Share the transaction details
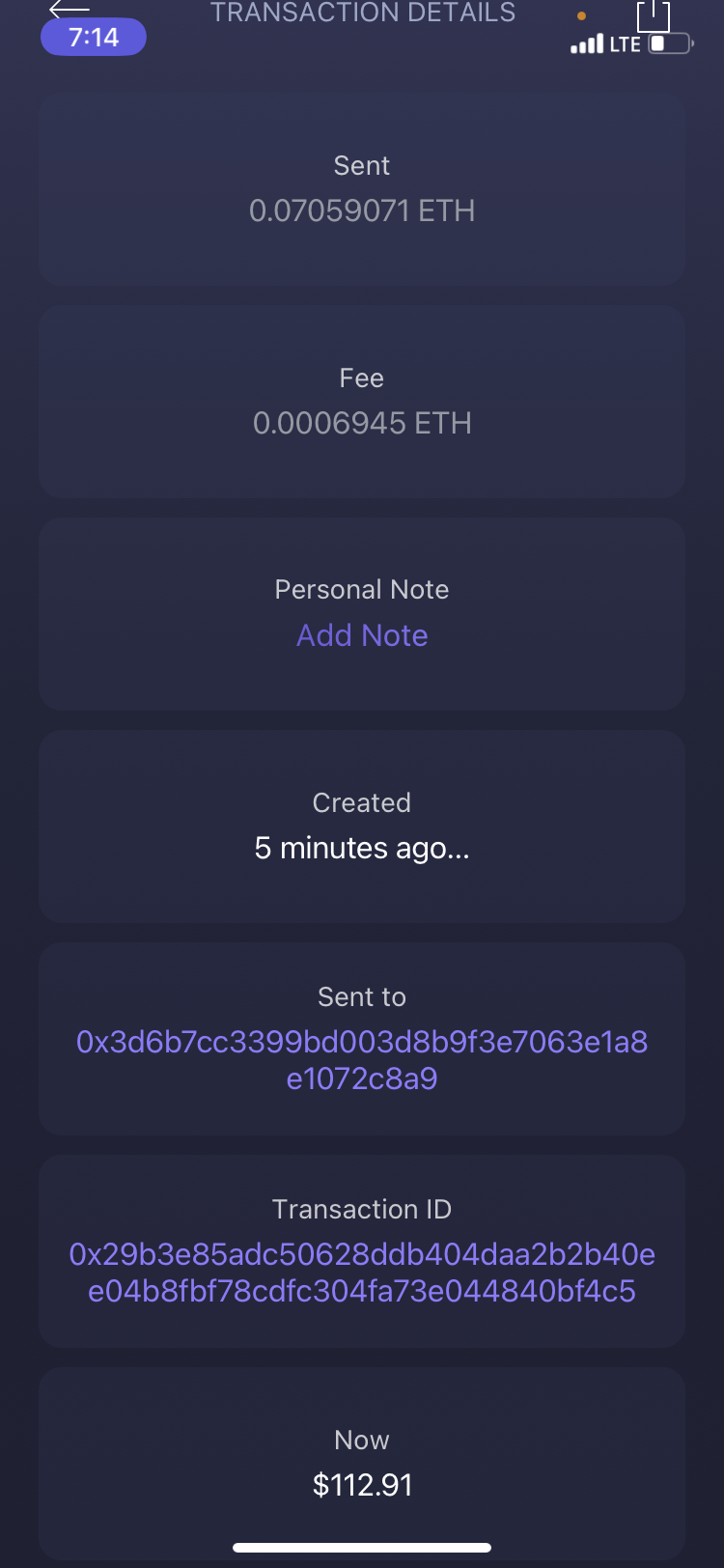This screenshot has width=724, height=1568. 654,14
